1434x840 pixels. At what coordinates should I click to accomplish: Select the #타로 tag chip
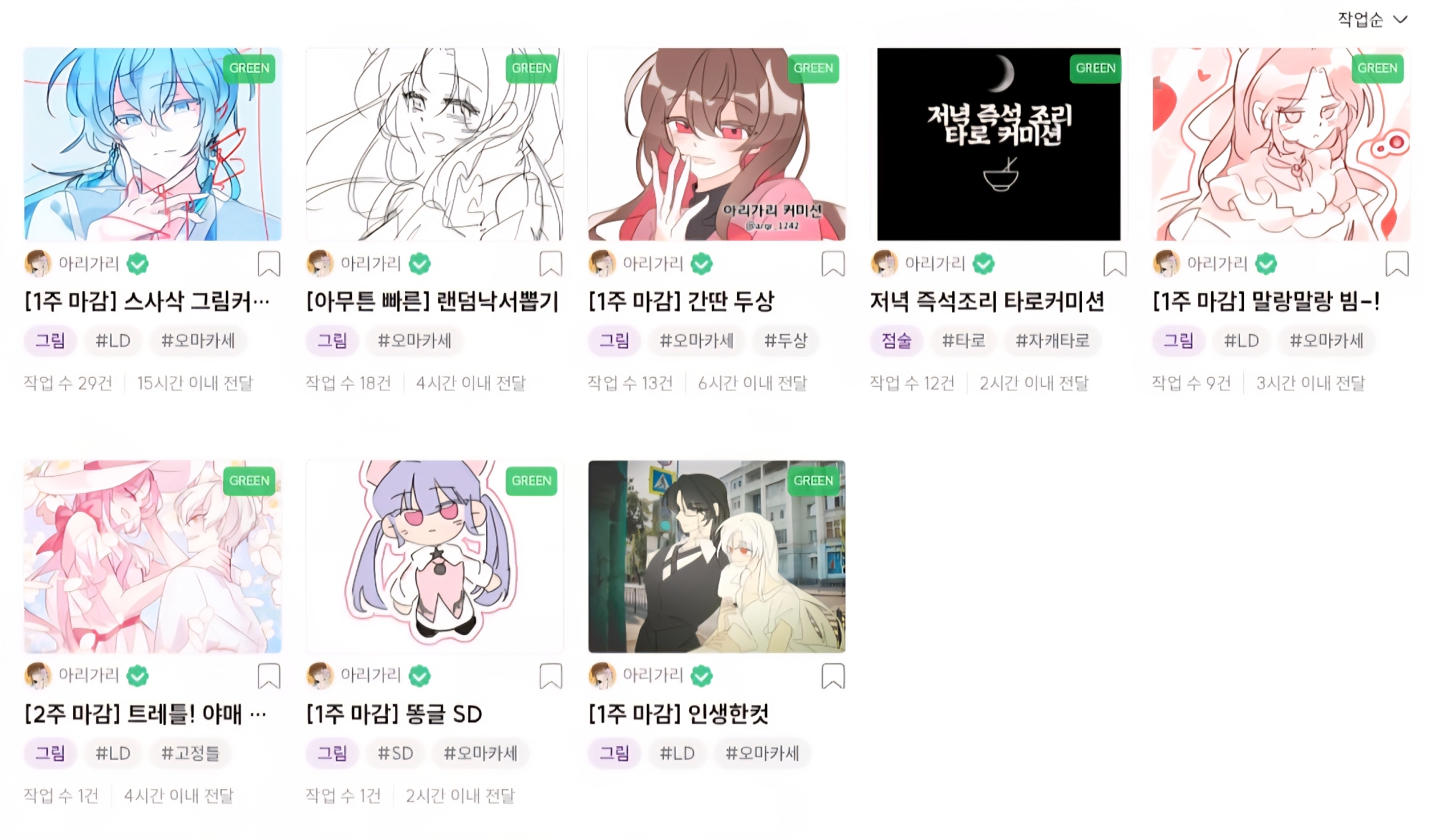point(963,341)
